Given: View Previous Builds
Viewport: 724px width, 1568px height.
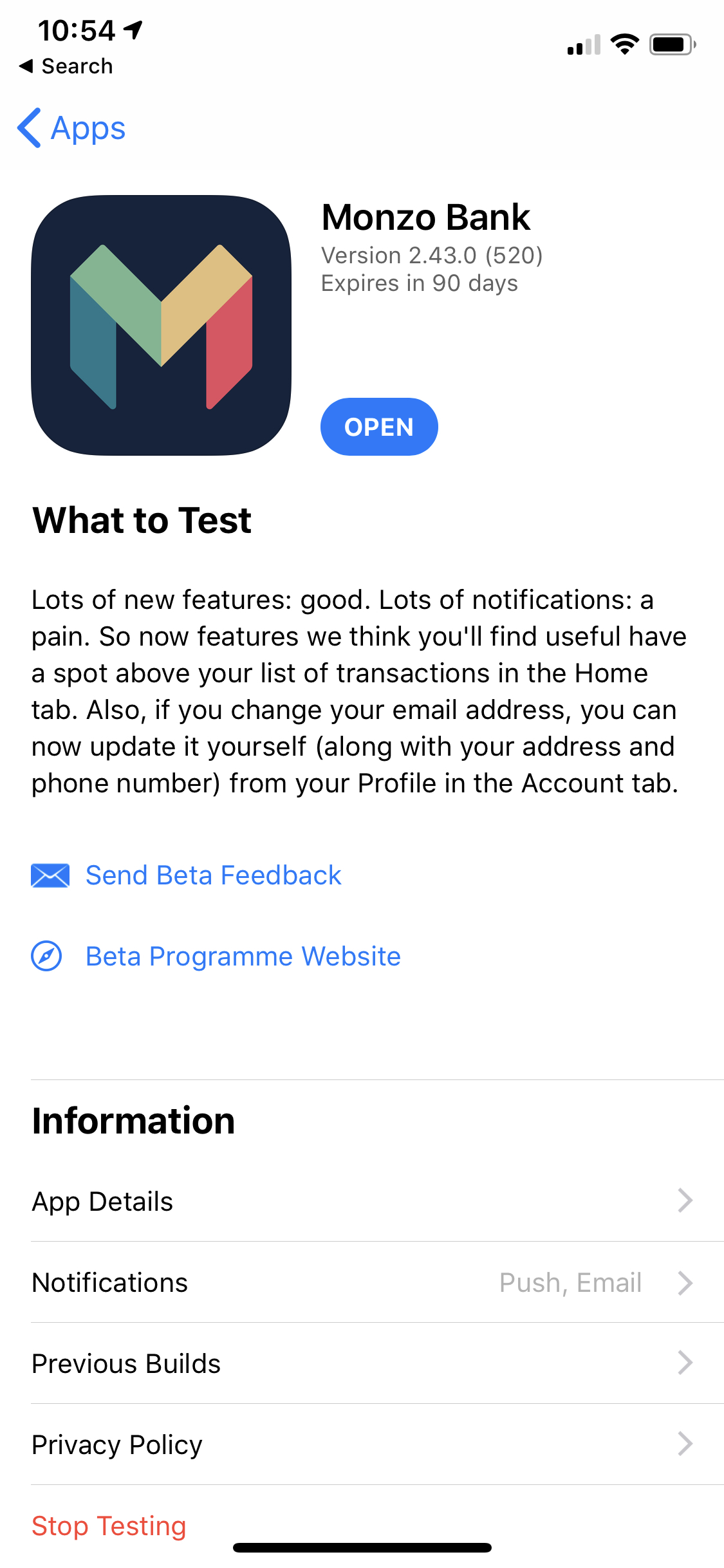Looking at the screenshot, I should click(x=377, y=1363).
